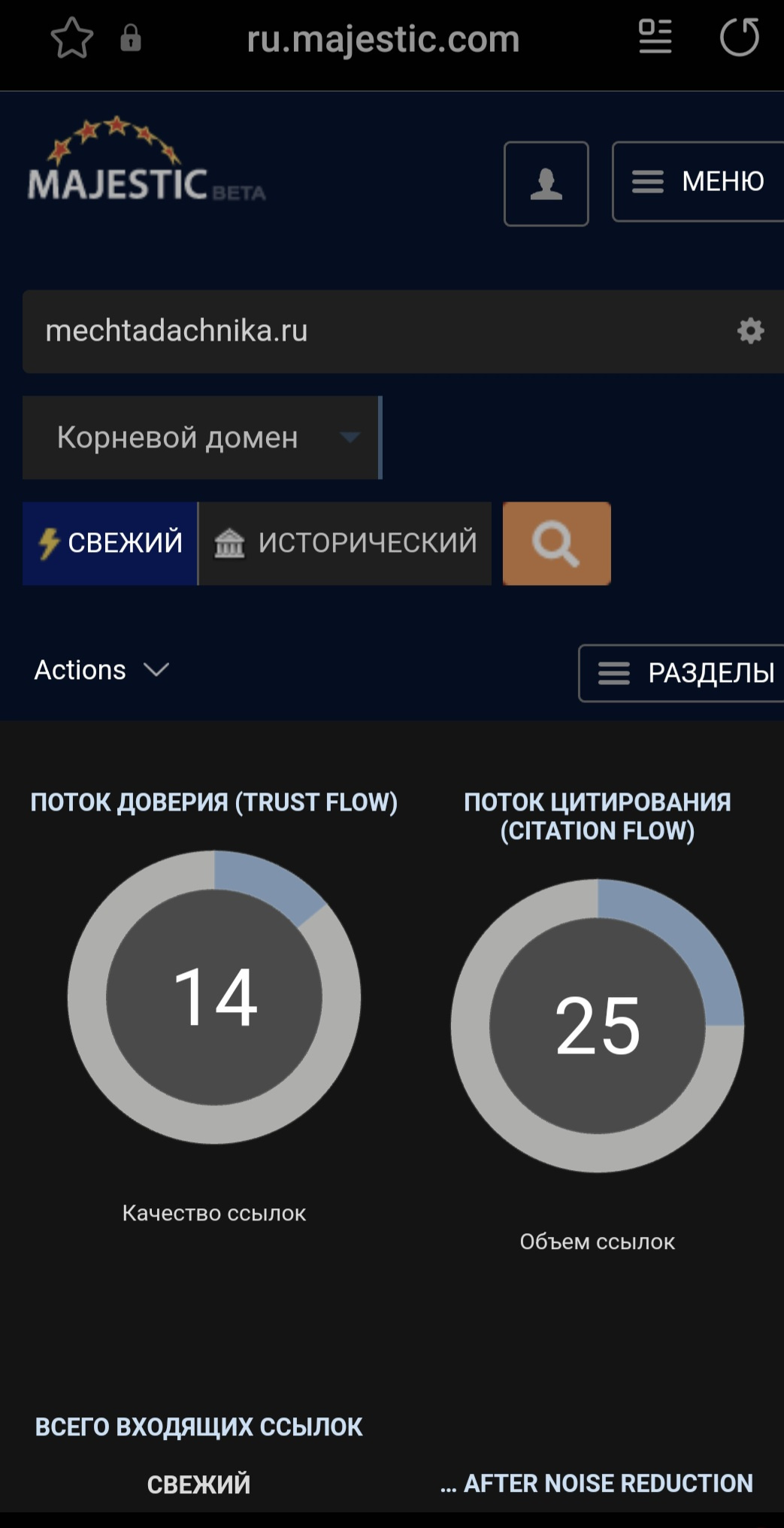Expand the Actions dropdown
784x1528 pixels.
(x=101, y=670)
